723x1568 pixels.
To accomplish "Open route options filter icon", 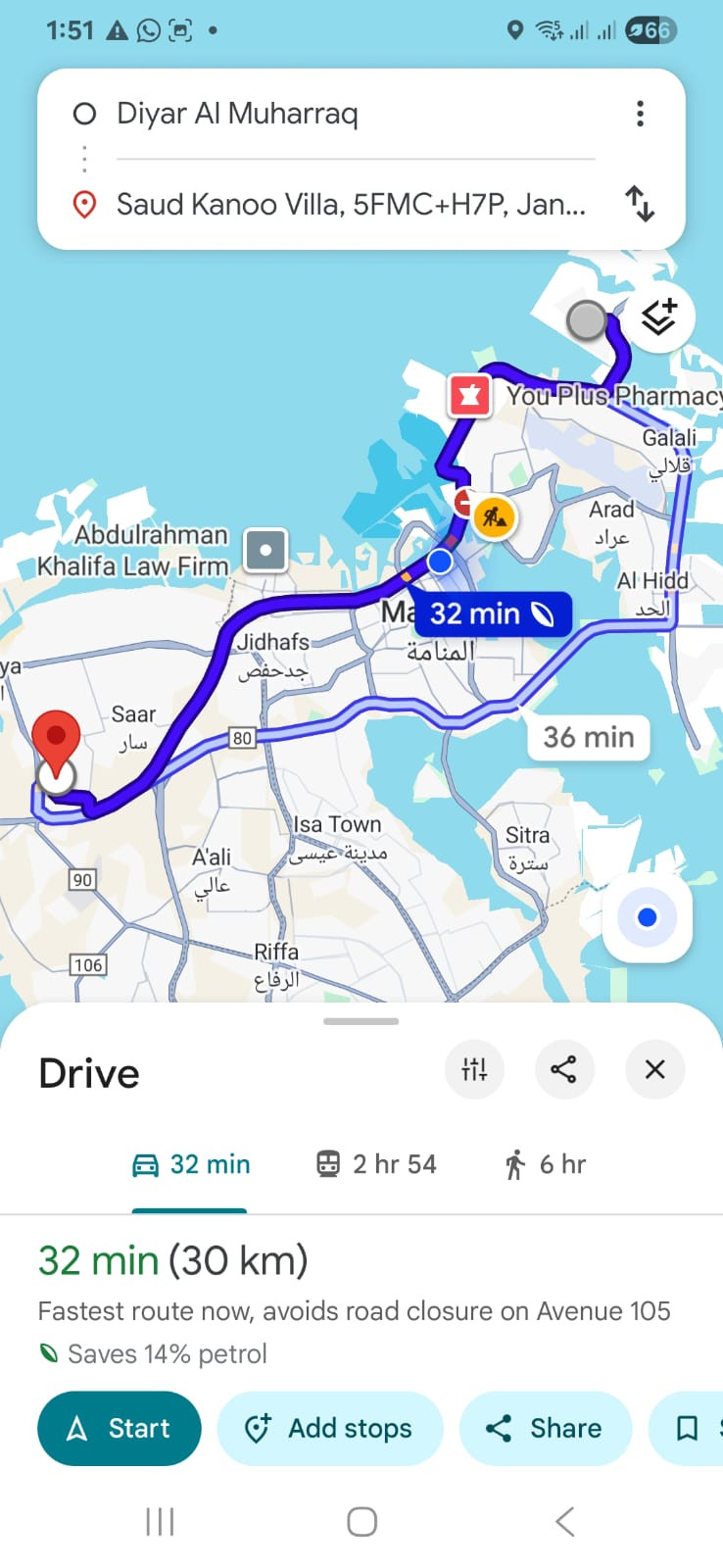I will (474, 1069).
